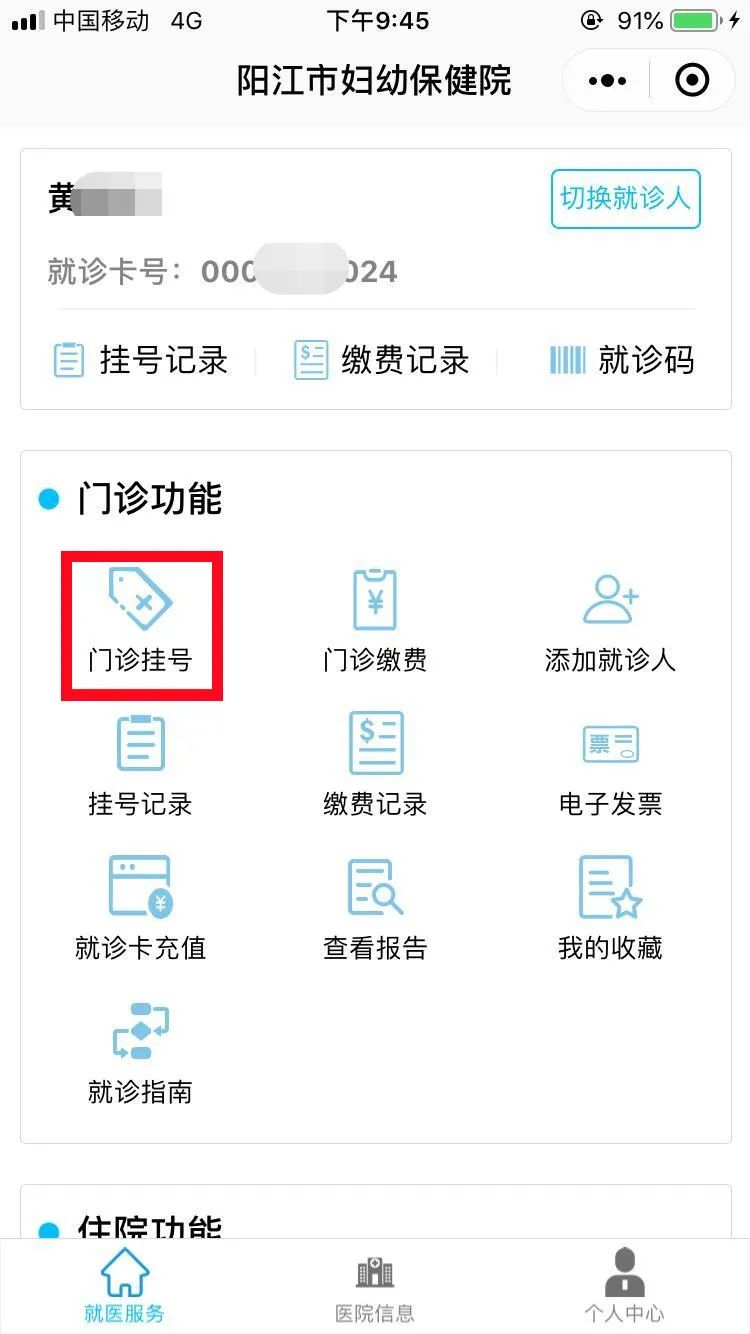Image resolution: width=750 pixels, height=1334 pixels.
Task: Open 缴费记录 in the patient card
Action: 381,360
